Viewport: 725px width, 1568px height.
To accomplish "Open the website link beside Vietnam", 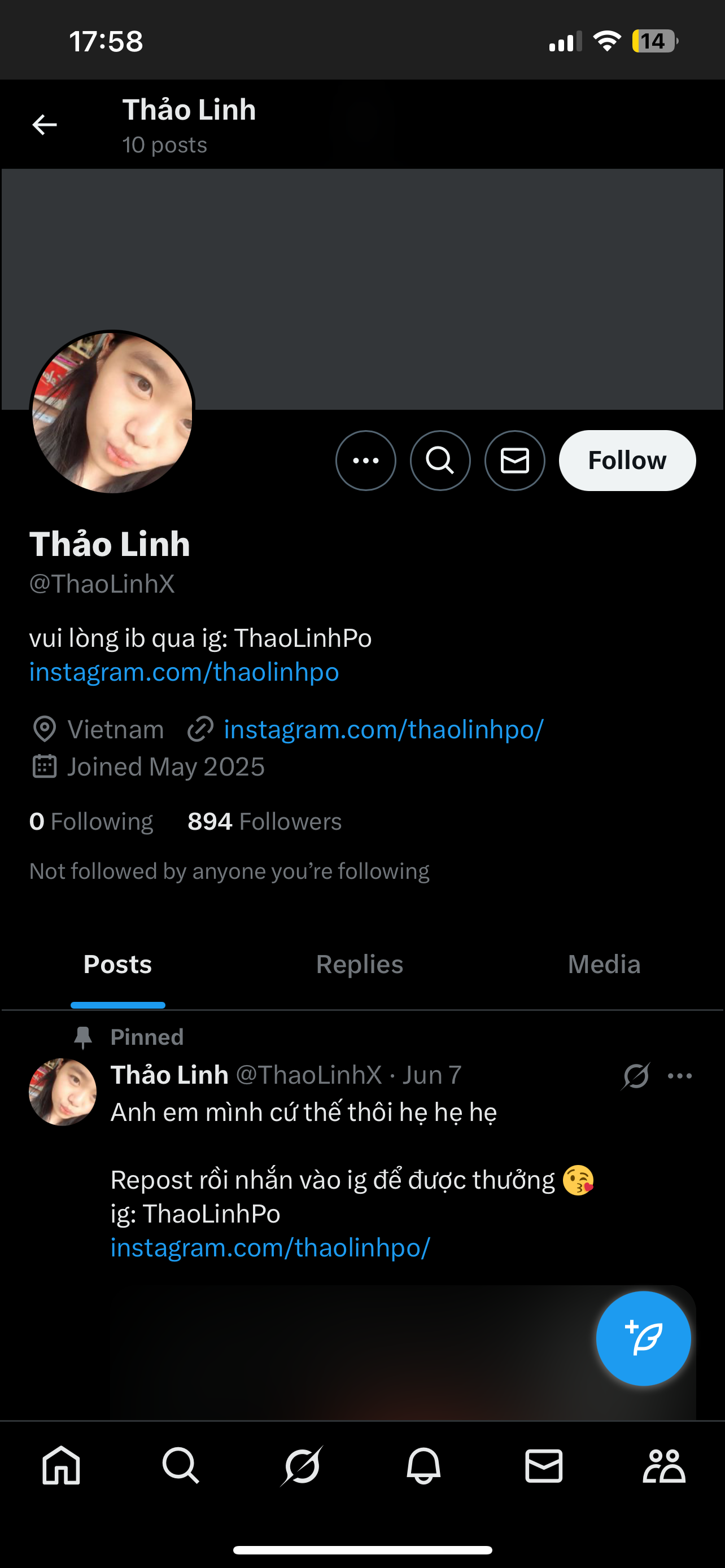I will pyautogui.click(x=383, y=729).
